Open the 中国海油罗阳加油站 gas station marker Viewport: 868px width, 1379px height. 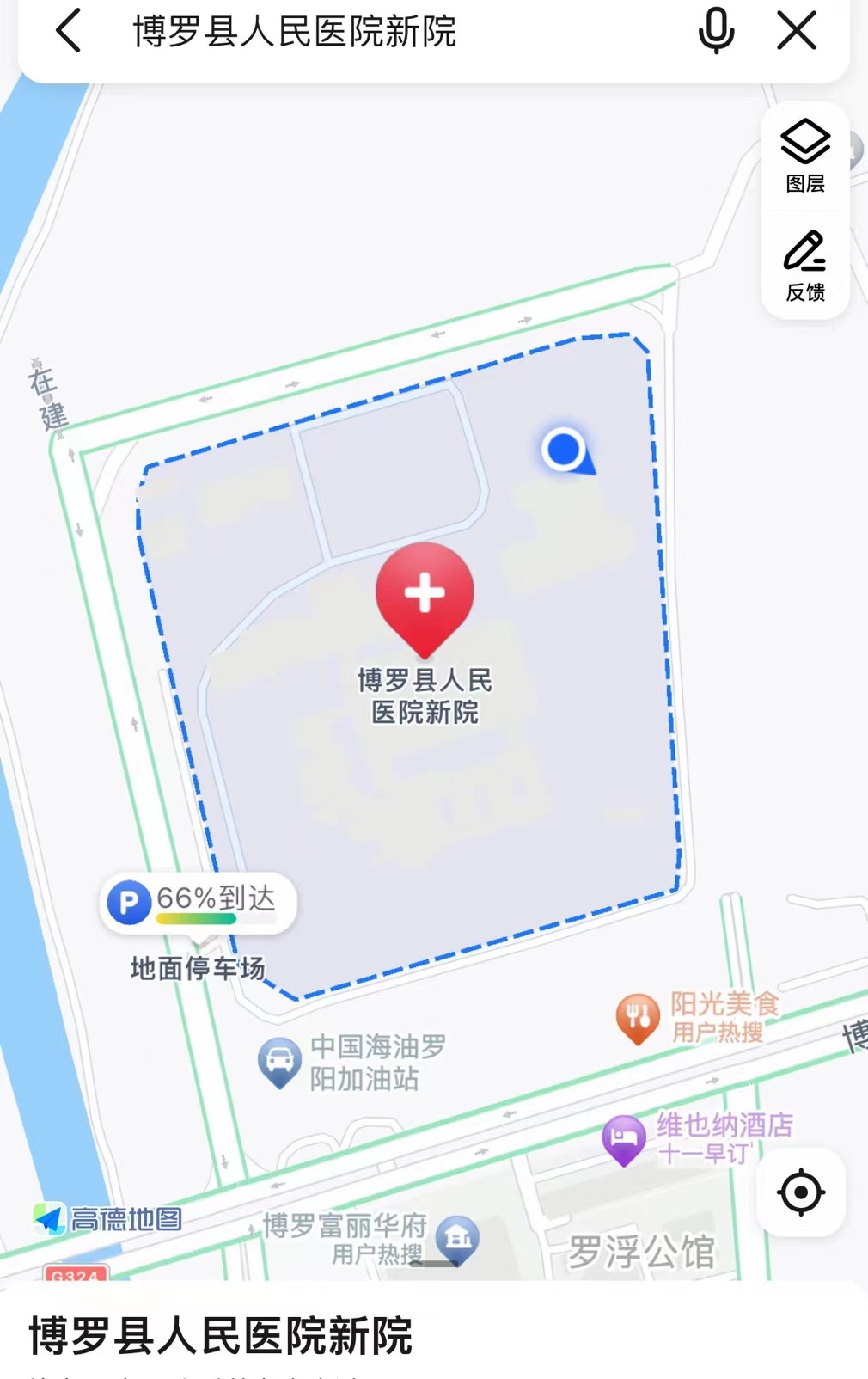pos(279,1061)
